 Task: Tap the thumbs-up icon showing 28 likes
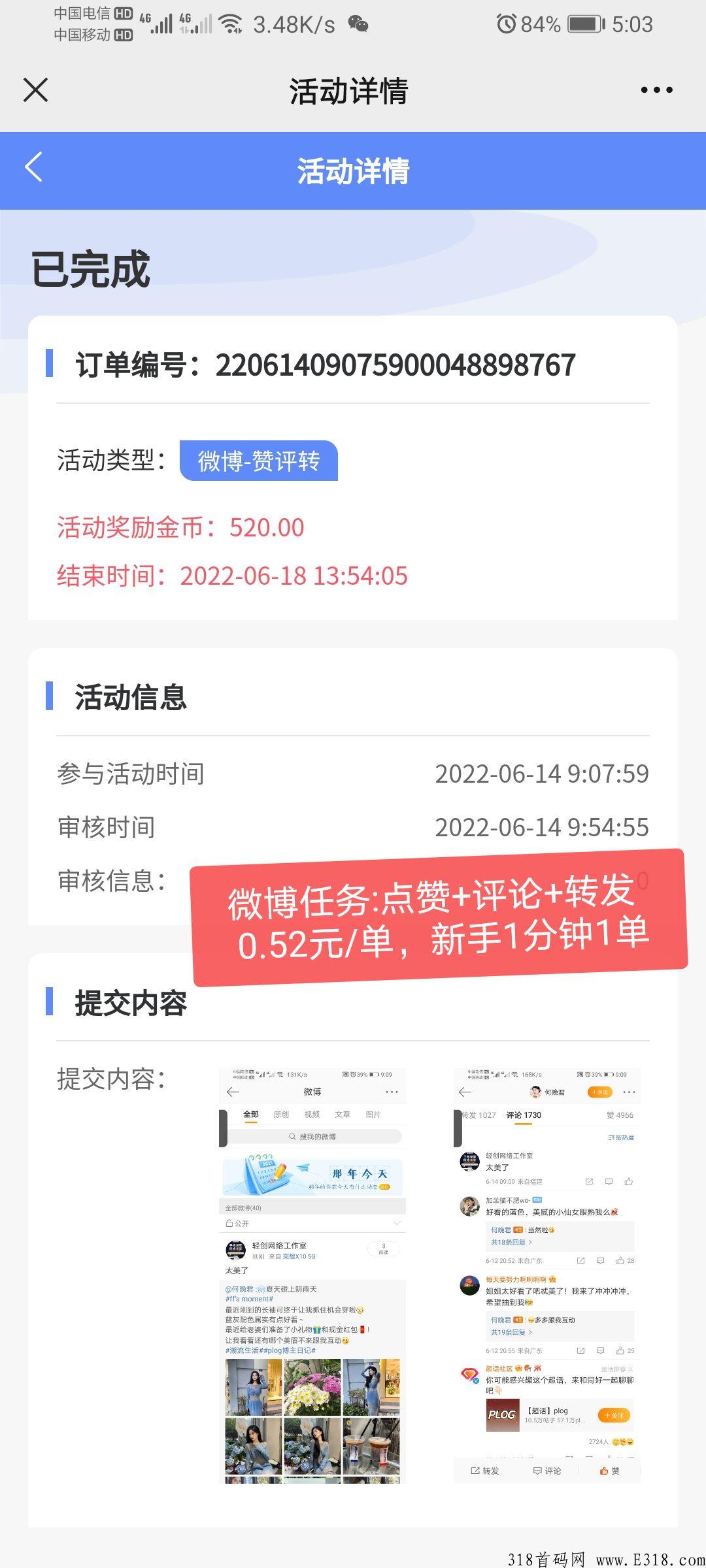pyautogui.click(x=620, y=1260)
